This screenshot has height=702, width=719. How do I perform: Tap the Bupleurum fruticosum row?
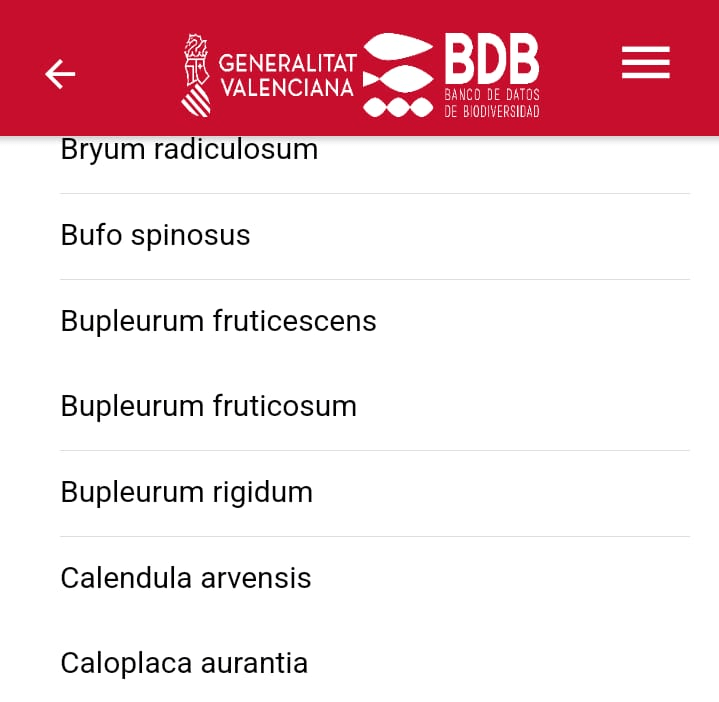click(x=208, y=406)
